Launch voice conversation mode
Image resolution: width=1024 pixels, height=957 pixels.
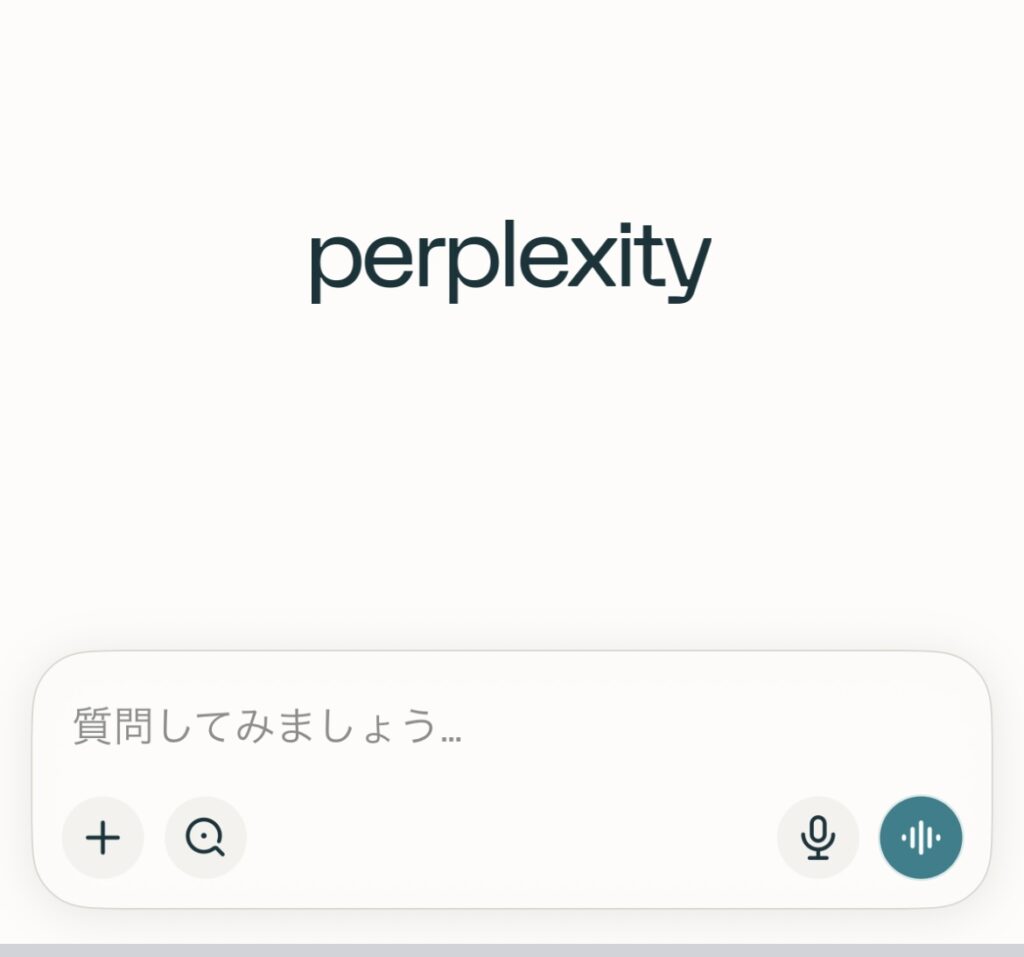click(921, 838)
